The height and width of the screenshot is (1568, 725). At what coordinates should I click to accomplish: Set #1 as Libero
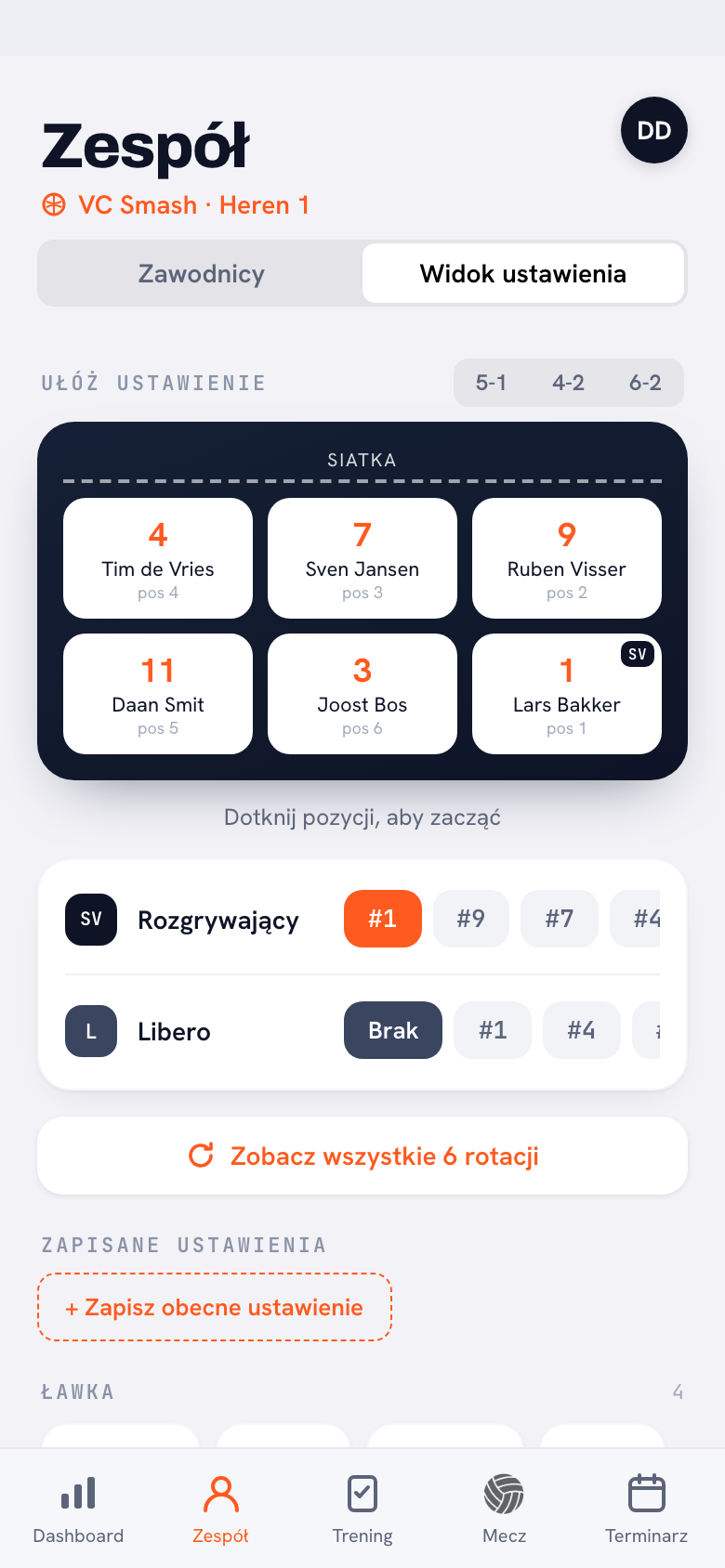[493, 1030]
